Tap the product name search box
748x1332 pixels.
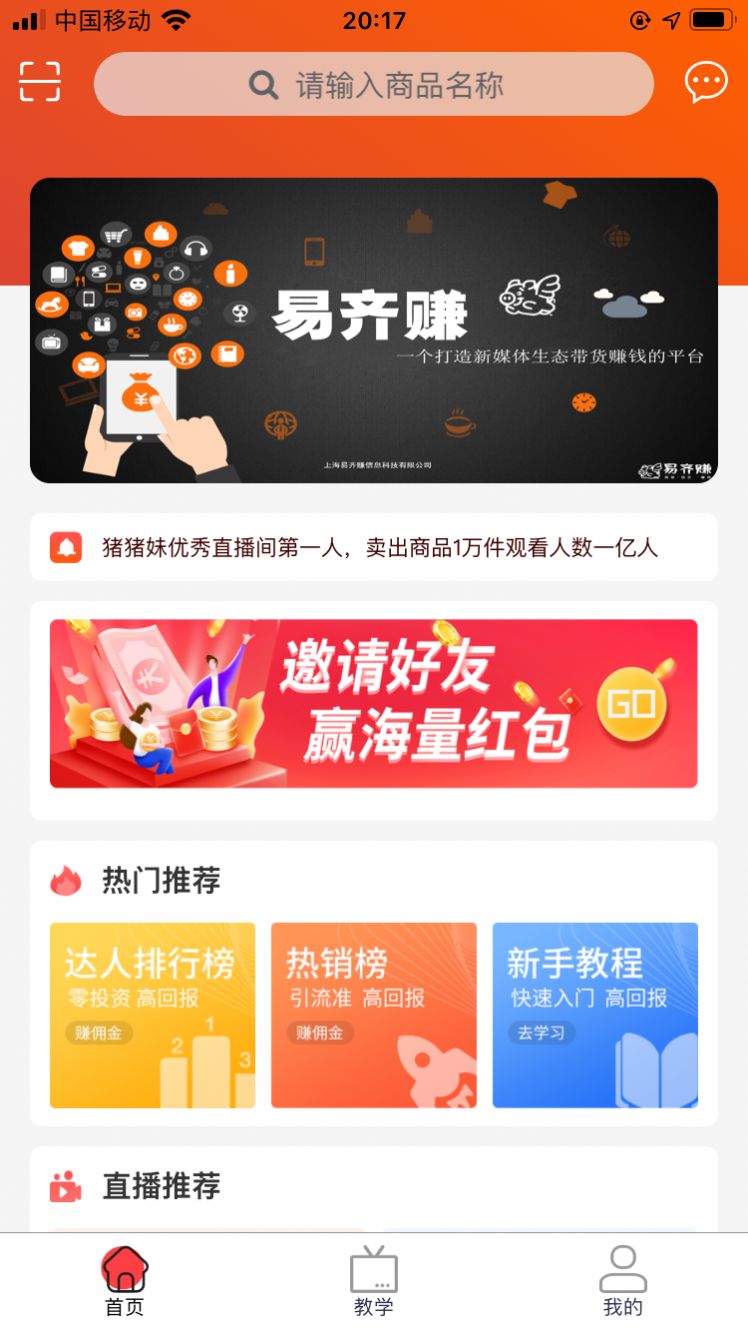[374, 85]
